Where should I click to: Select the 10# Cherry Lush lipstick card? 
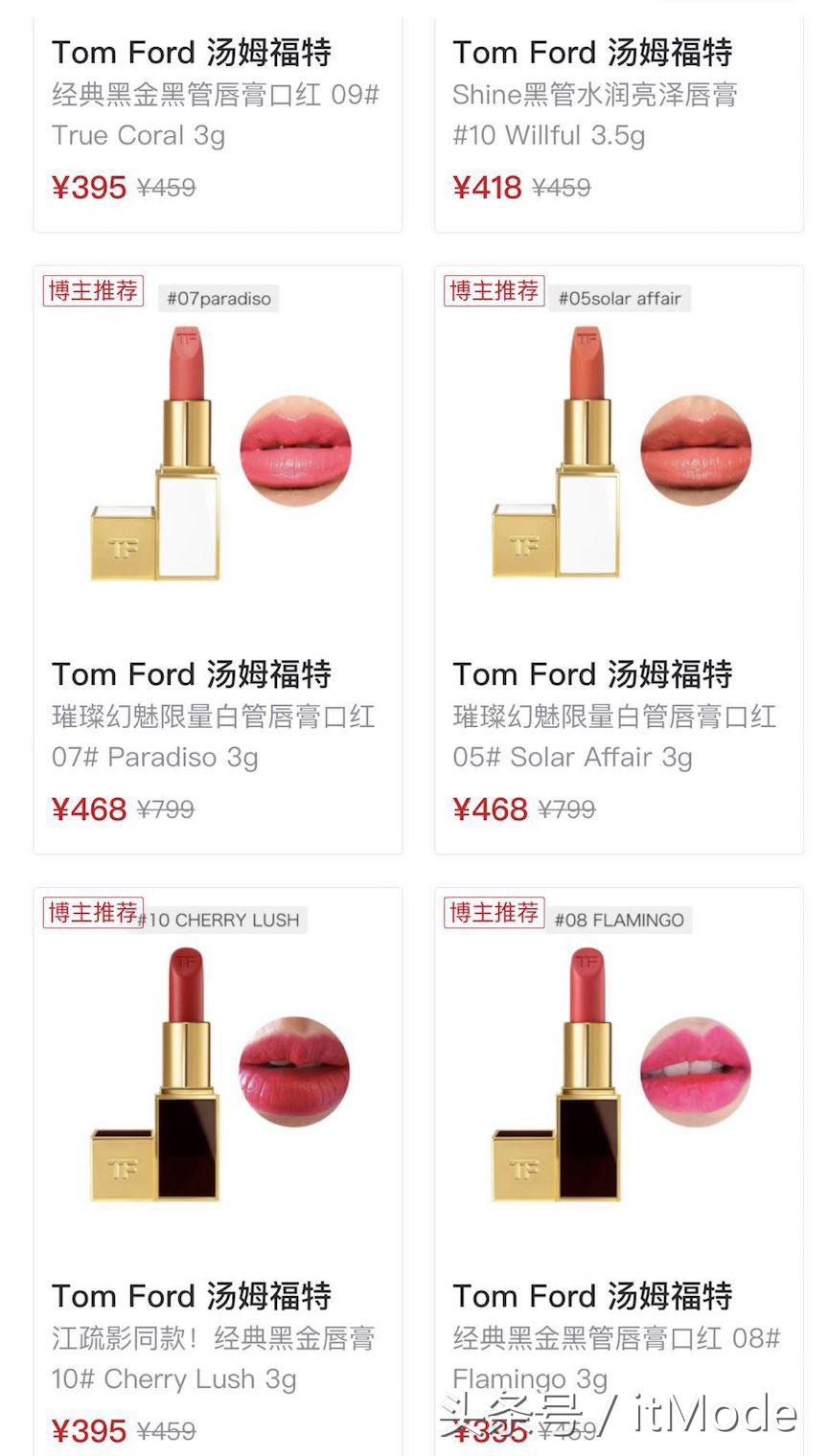pyautogui.click(x=217, y=1169)
